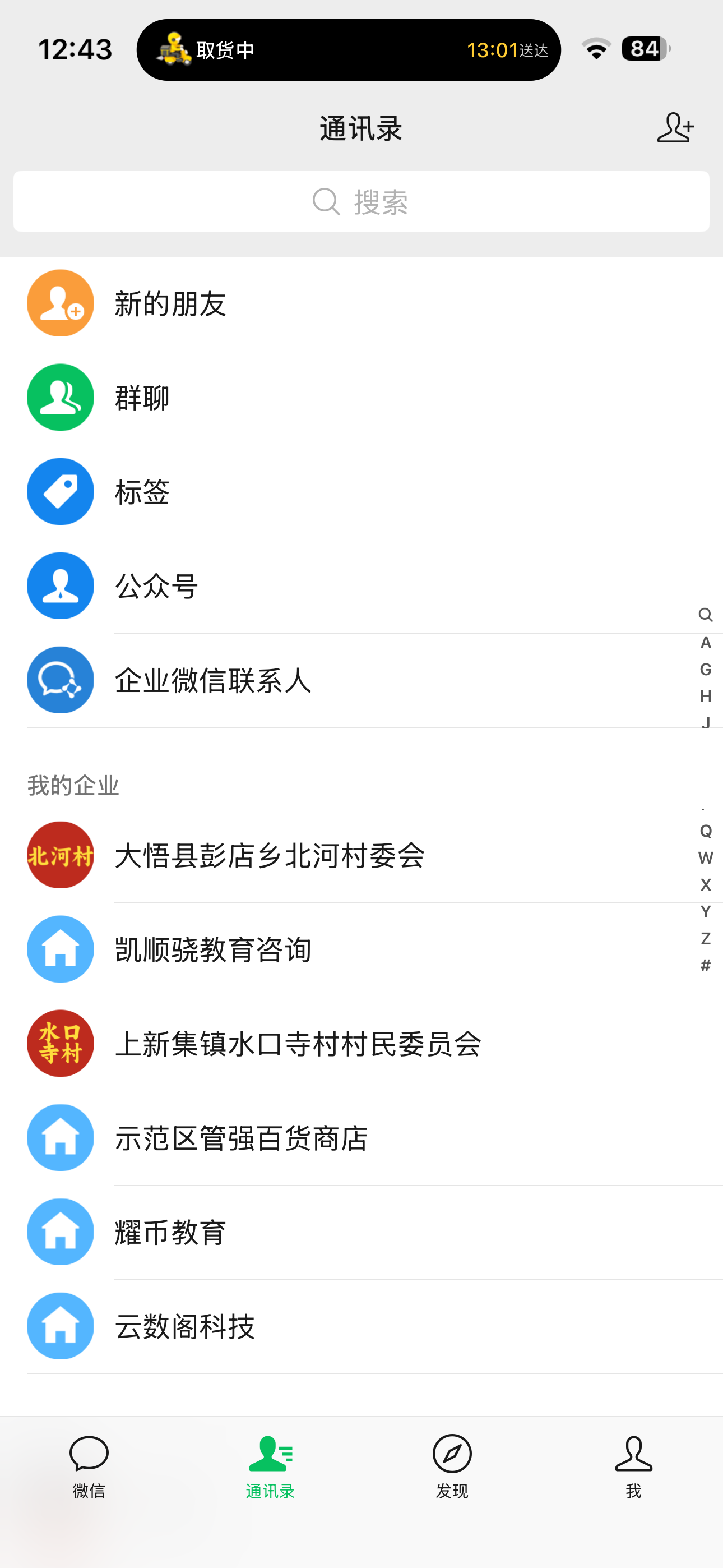Click the add contact icon top right

[675, 127]
